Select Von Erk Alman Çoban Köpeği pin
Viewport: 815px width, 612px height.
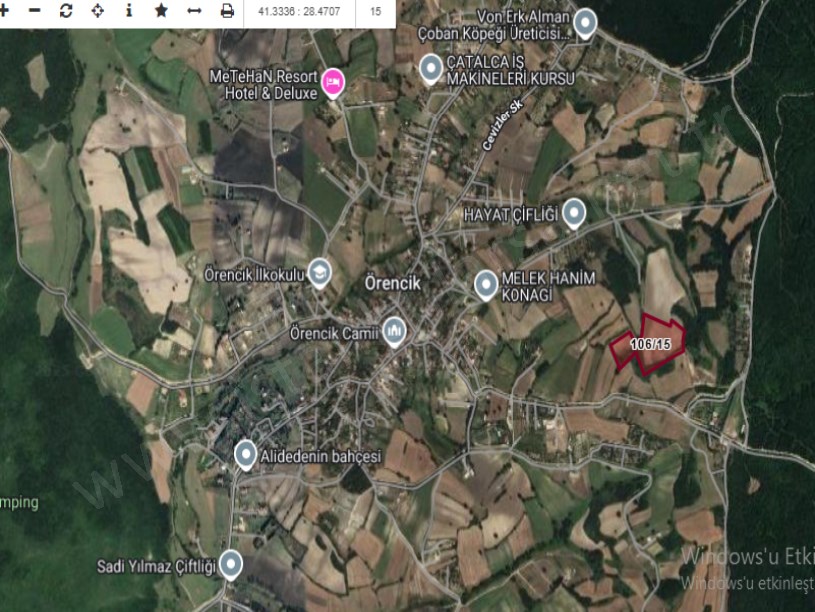(x=585, y=22)
